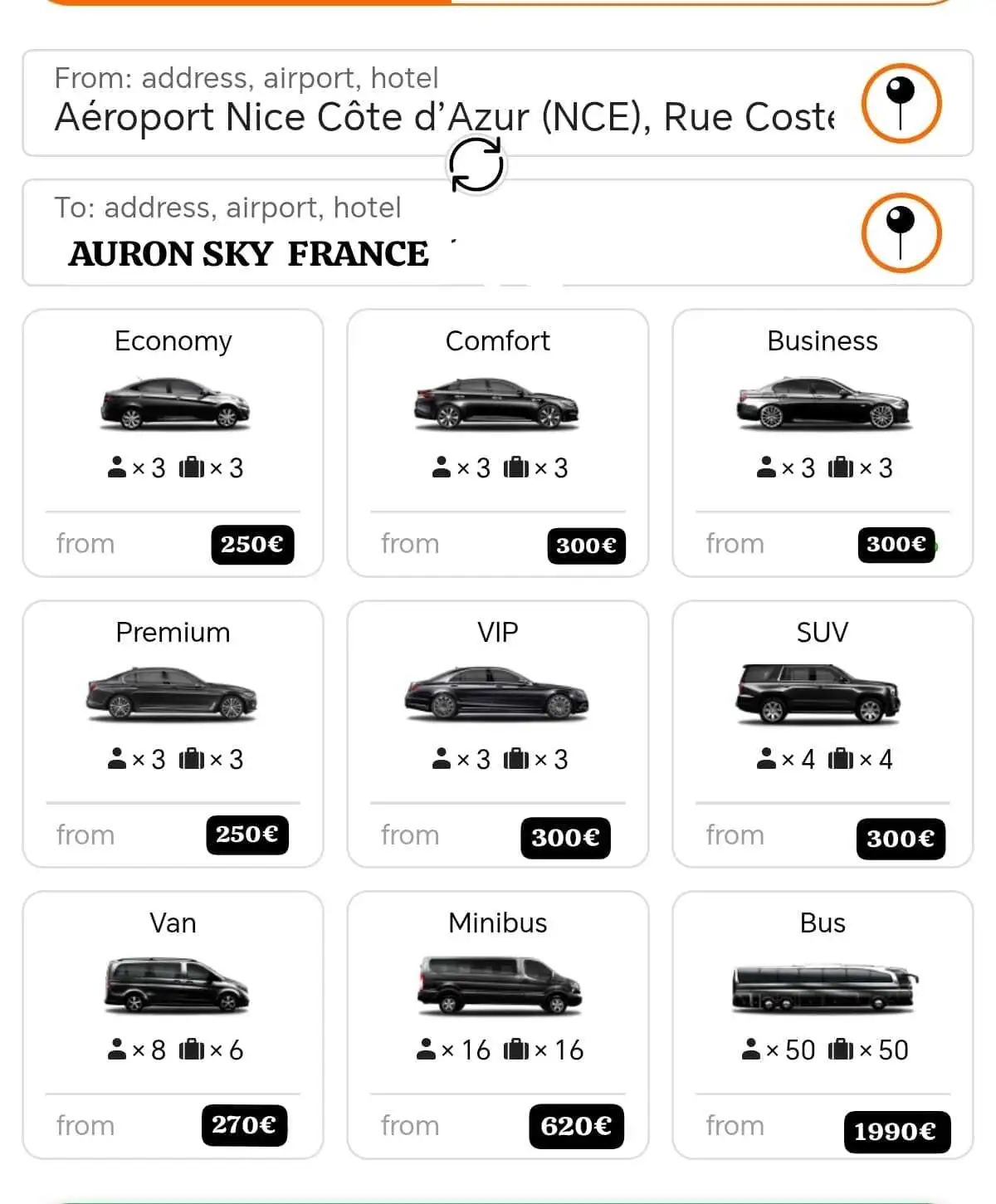Click the SUV vehicle image
The image size is (996, 1204).
(818, 696)
